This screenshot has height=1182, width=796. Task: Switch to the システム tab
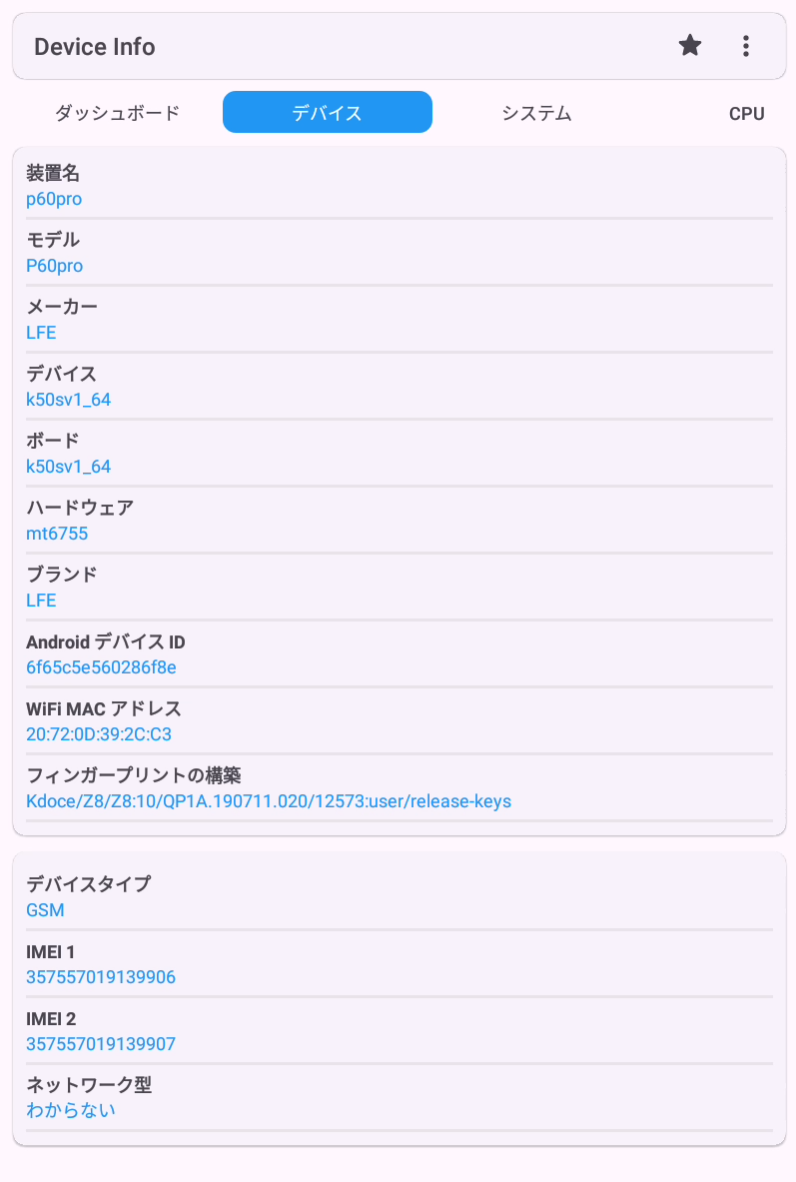click(537, 113)
